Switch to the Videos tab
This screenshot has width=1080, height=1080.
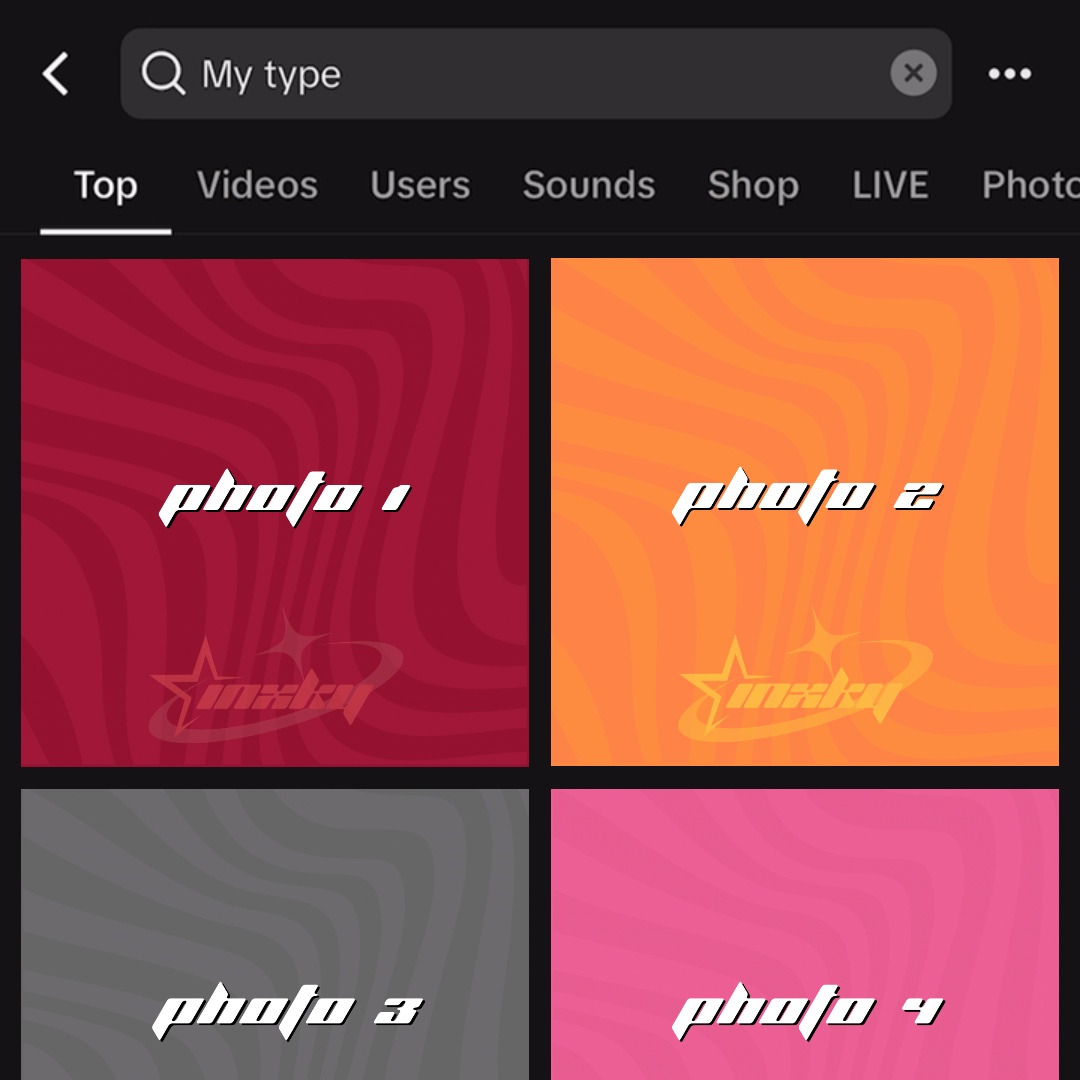click(257, 186)
